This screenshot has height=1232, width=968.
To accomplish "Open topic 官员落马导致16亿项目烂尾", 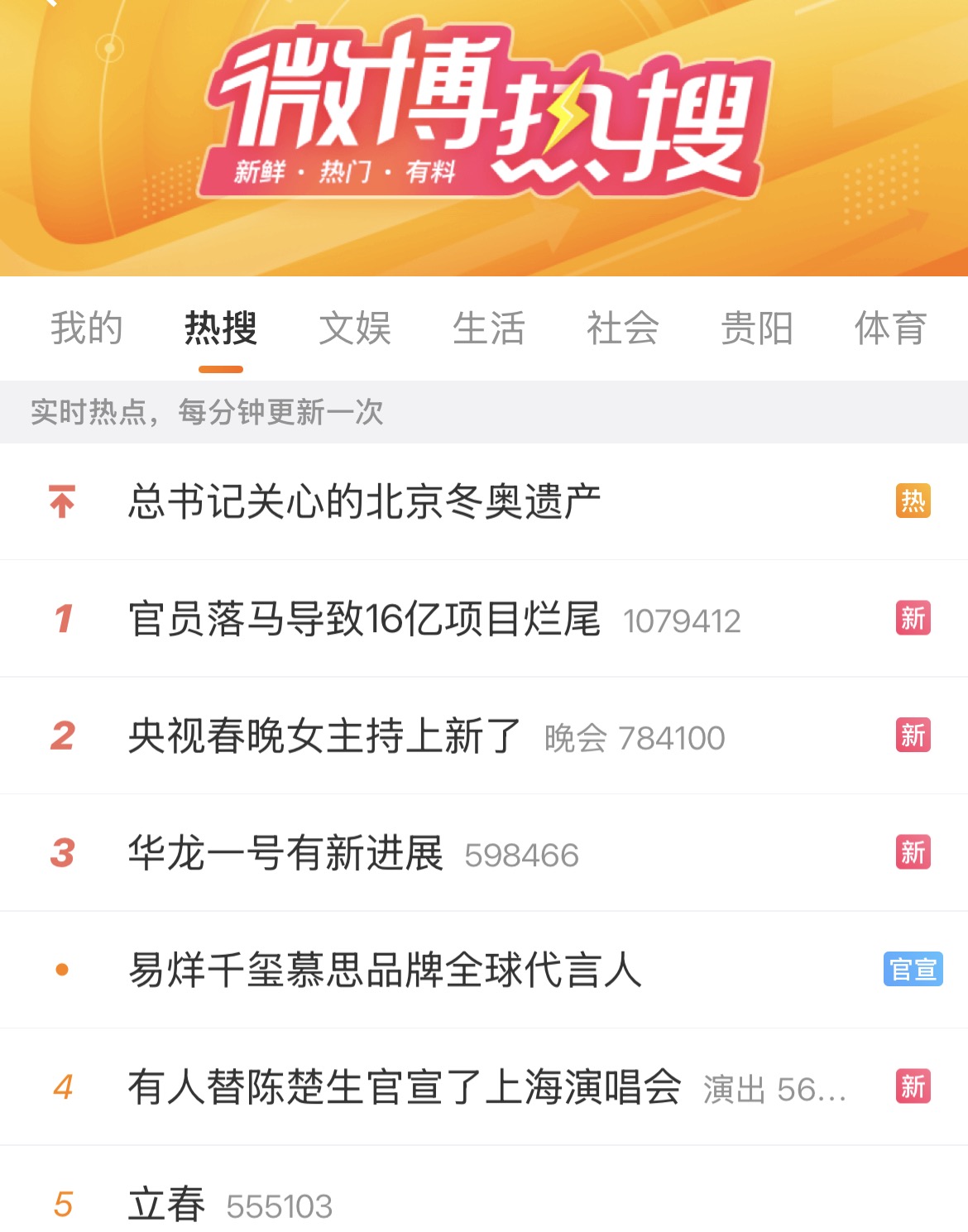I will tap(364, 619).
